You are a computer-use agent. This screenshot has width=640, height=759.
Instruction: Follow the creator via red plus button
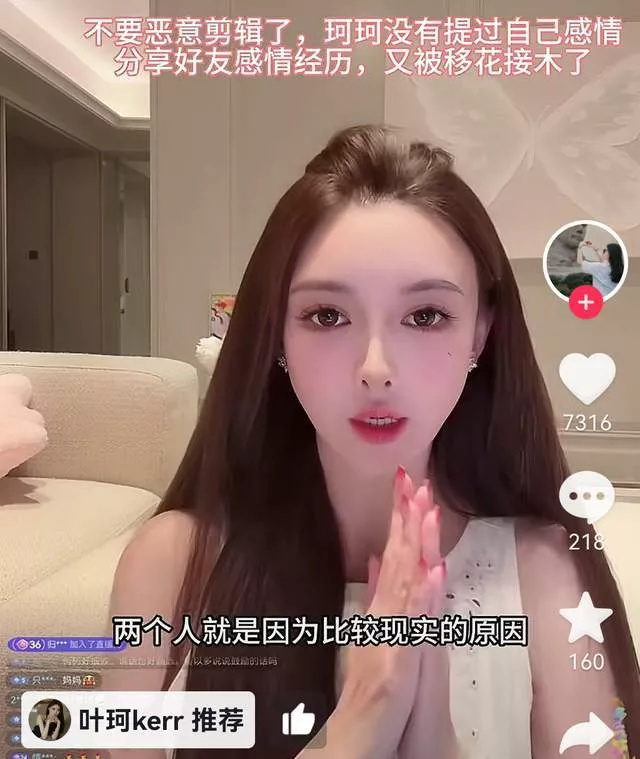(586, 302)
